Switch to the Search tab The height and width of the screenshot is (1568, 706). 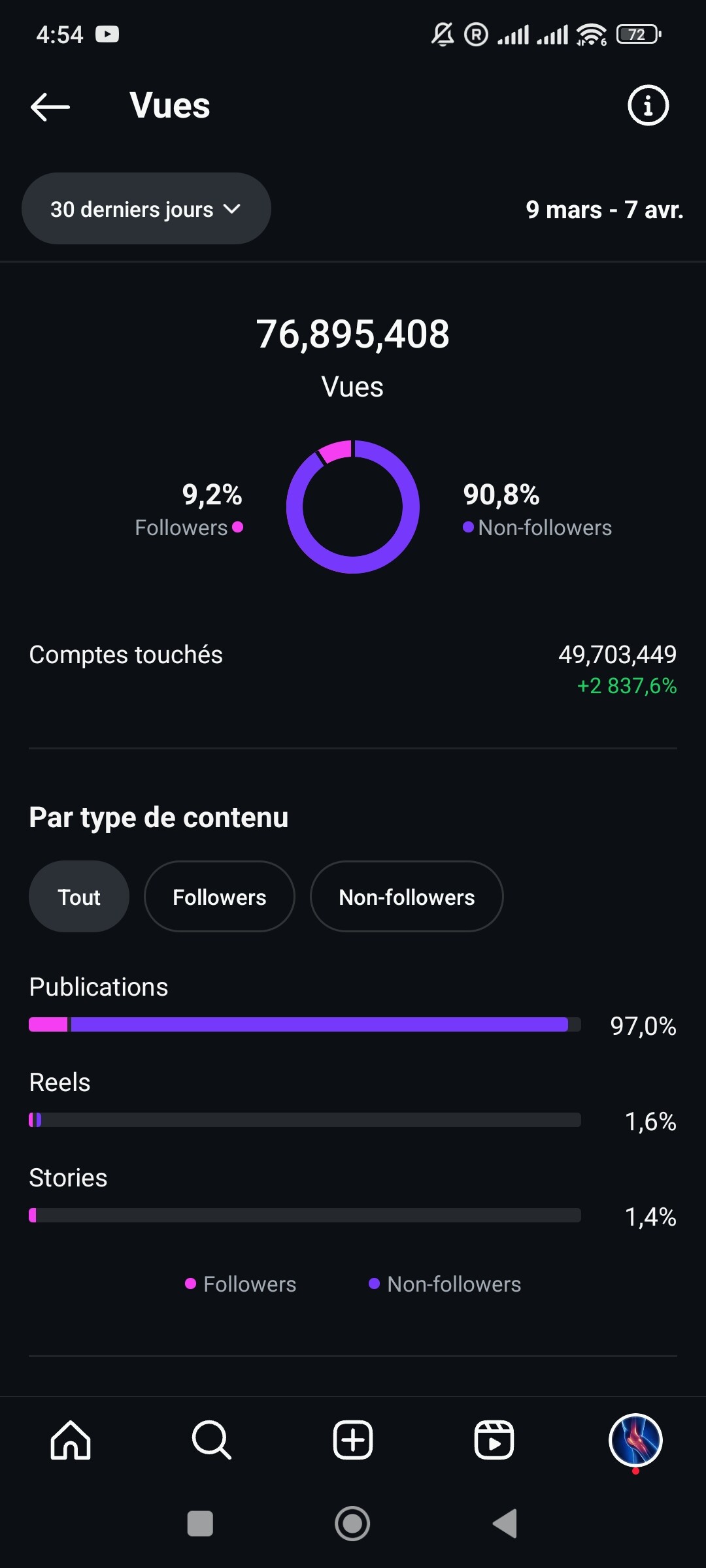coord(211,1440)
